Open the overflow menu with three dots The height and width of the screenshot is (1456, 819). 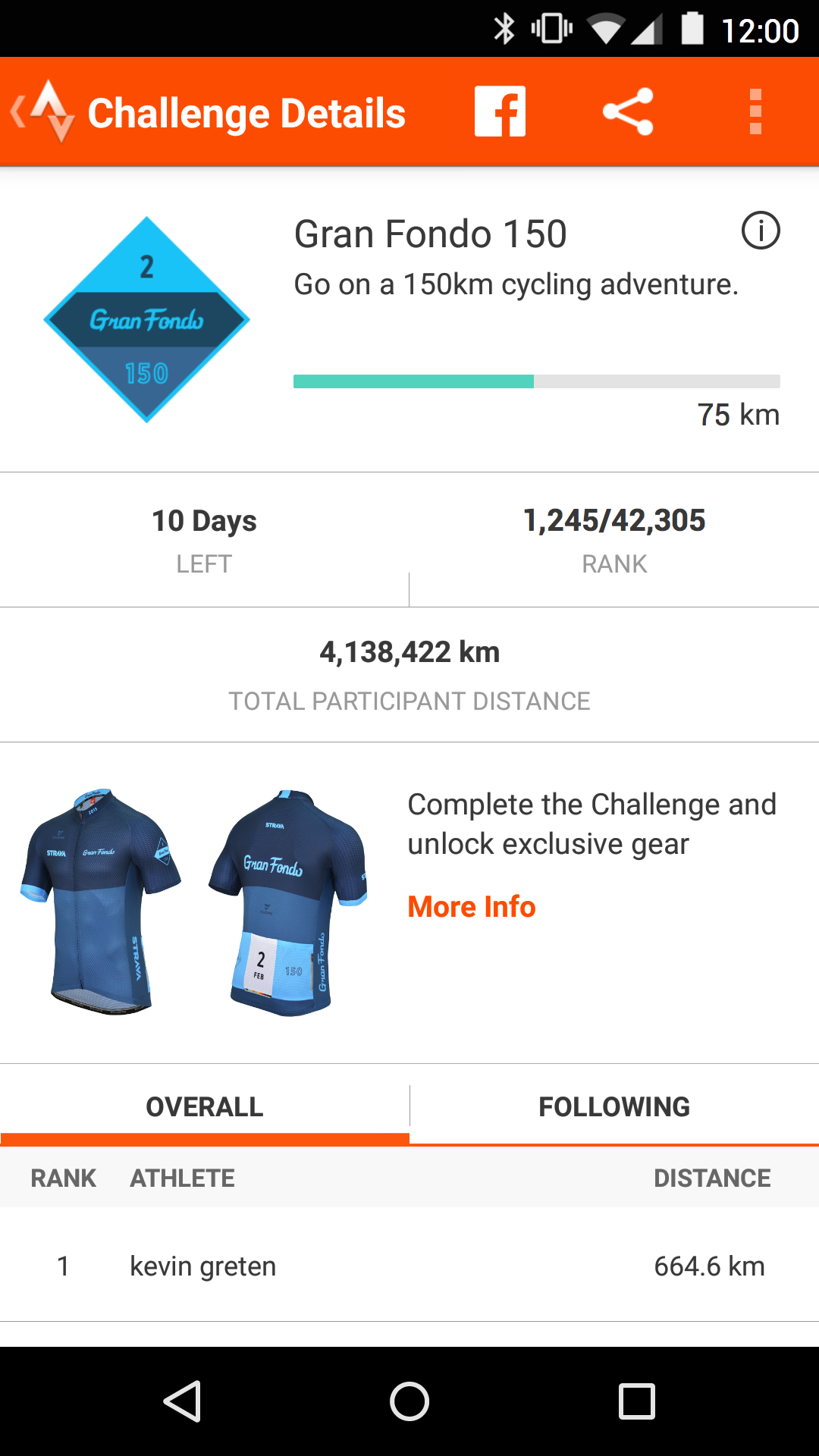755,111
